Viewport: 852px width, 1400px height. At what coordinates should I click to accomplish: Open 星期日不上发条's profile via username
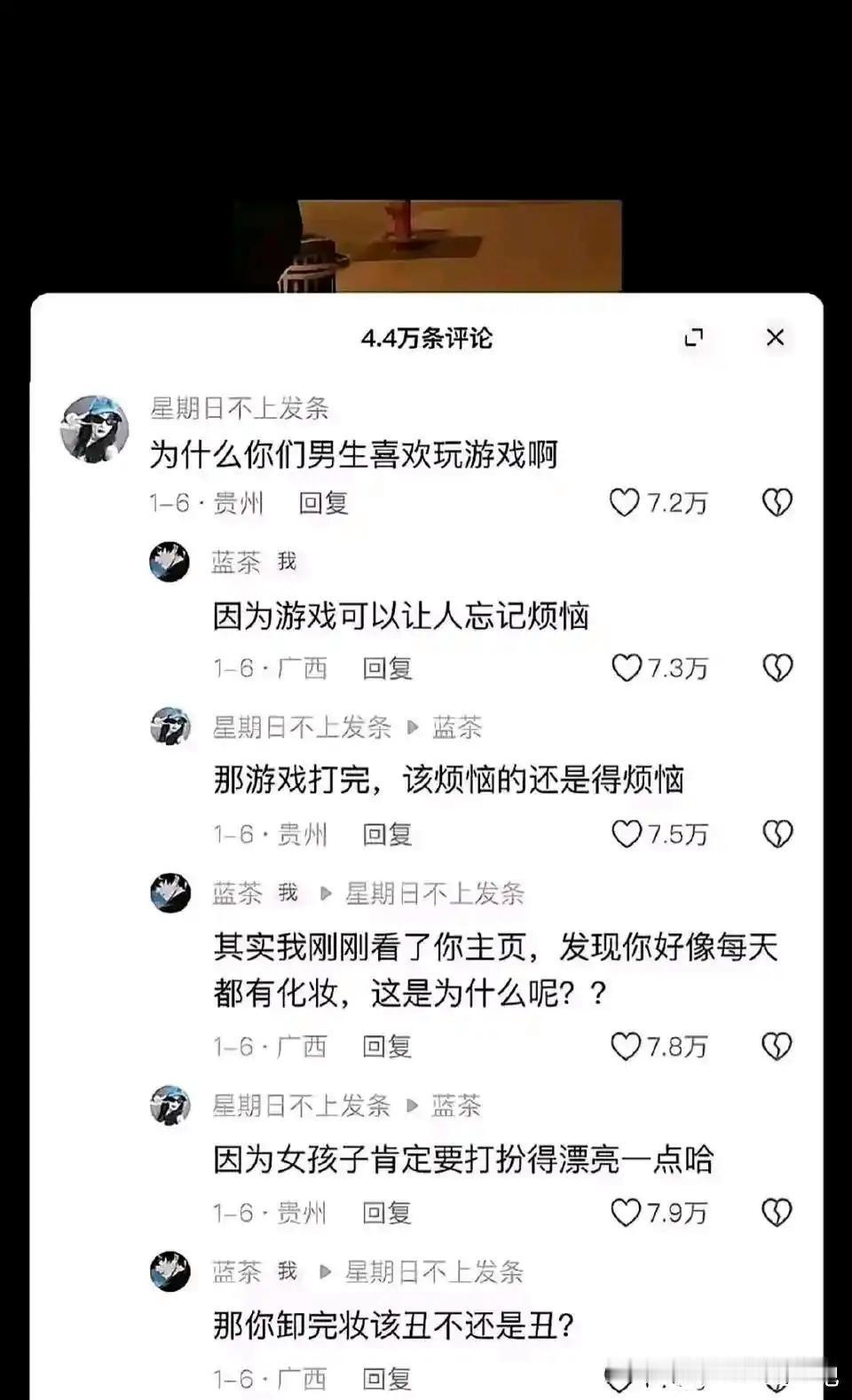click(x=240, y=410)
